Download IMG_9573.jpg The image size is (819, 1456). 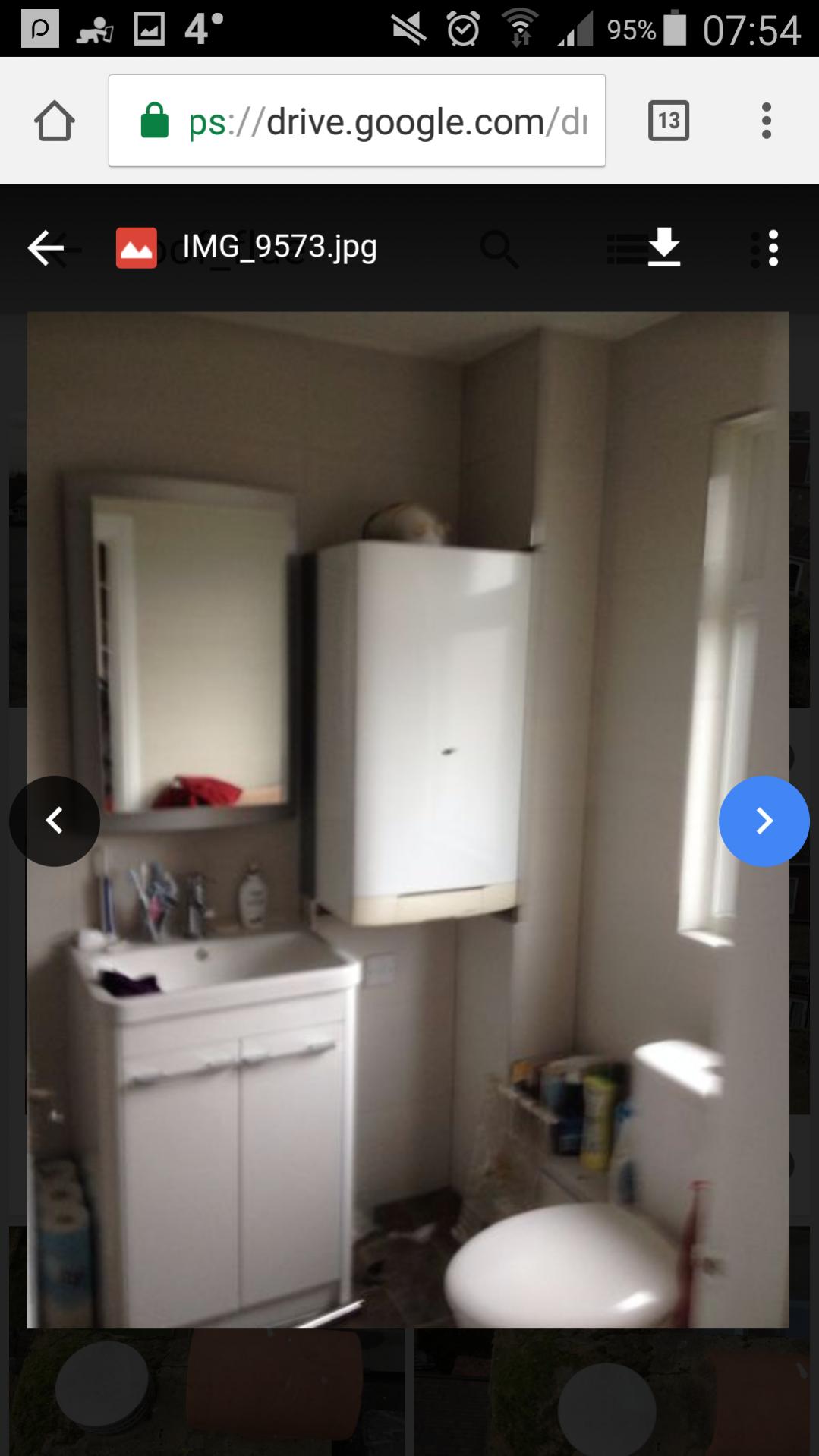[x=664, y=247]
